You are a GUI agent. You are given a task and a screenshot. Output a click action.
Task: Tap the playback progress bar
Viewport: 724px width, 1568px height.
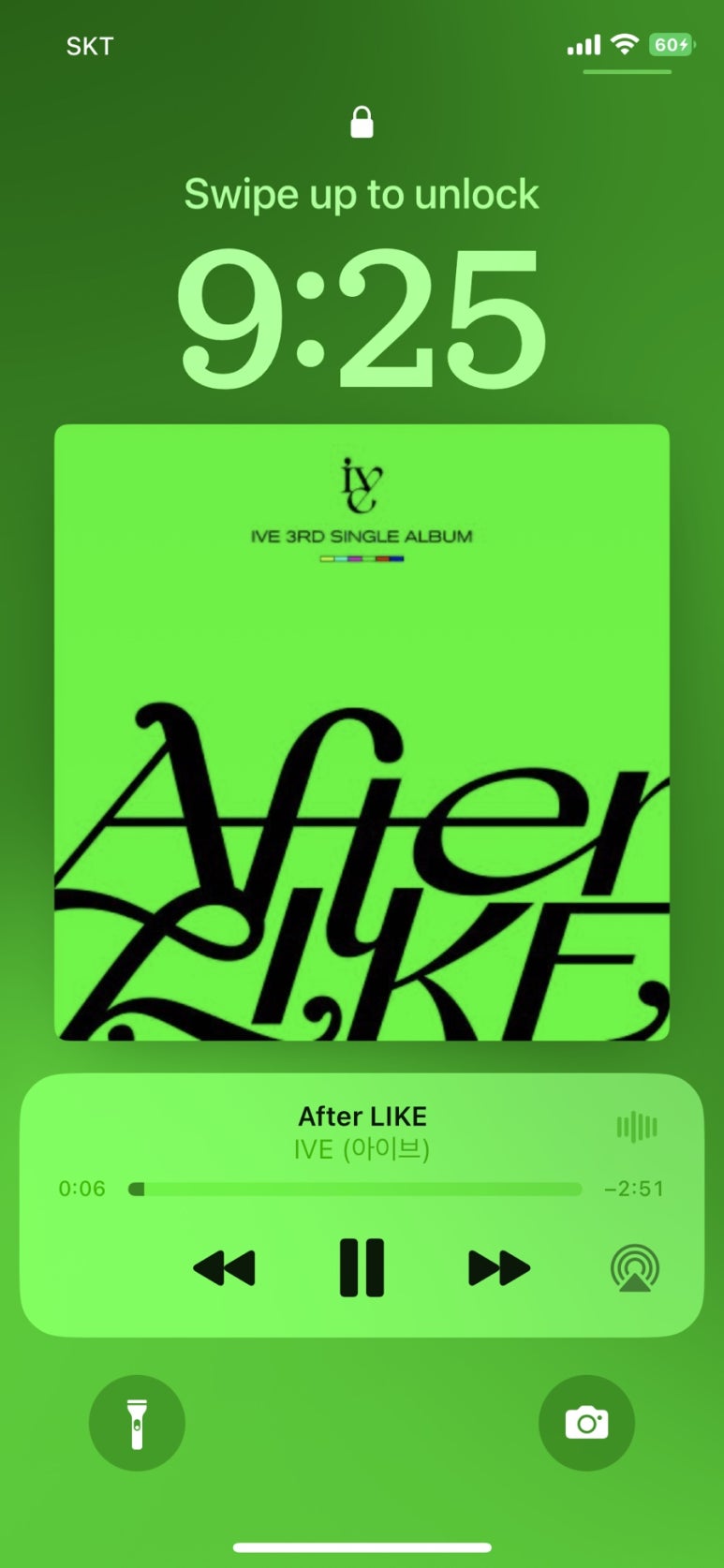355,1189
